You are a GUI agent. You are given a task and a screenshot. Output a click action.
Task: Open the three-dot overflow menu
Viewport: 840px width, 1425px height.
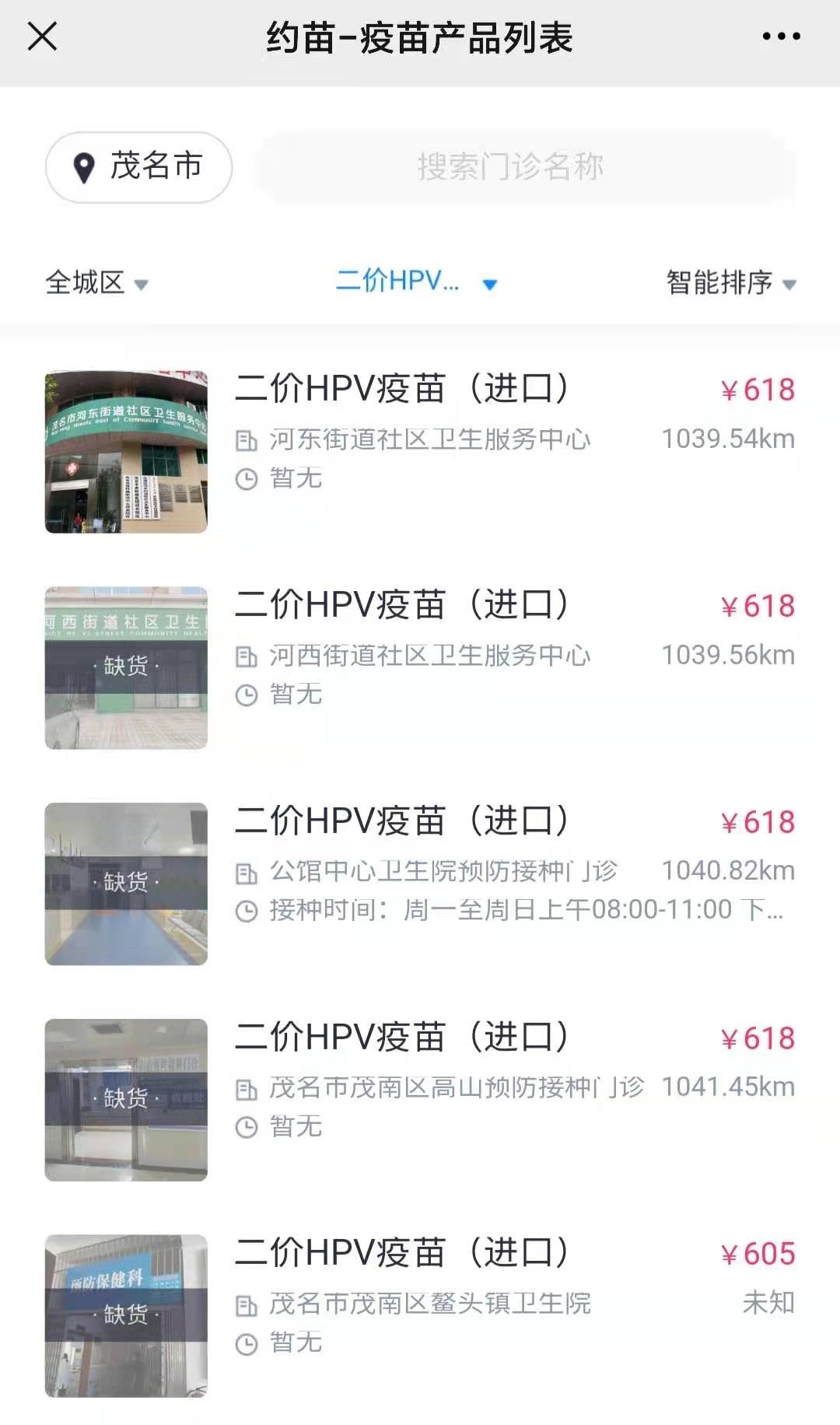[x=781, y=37]
